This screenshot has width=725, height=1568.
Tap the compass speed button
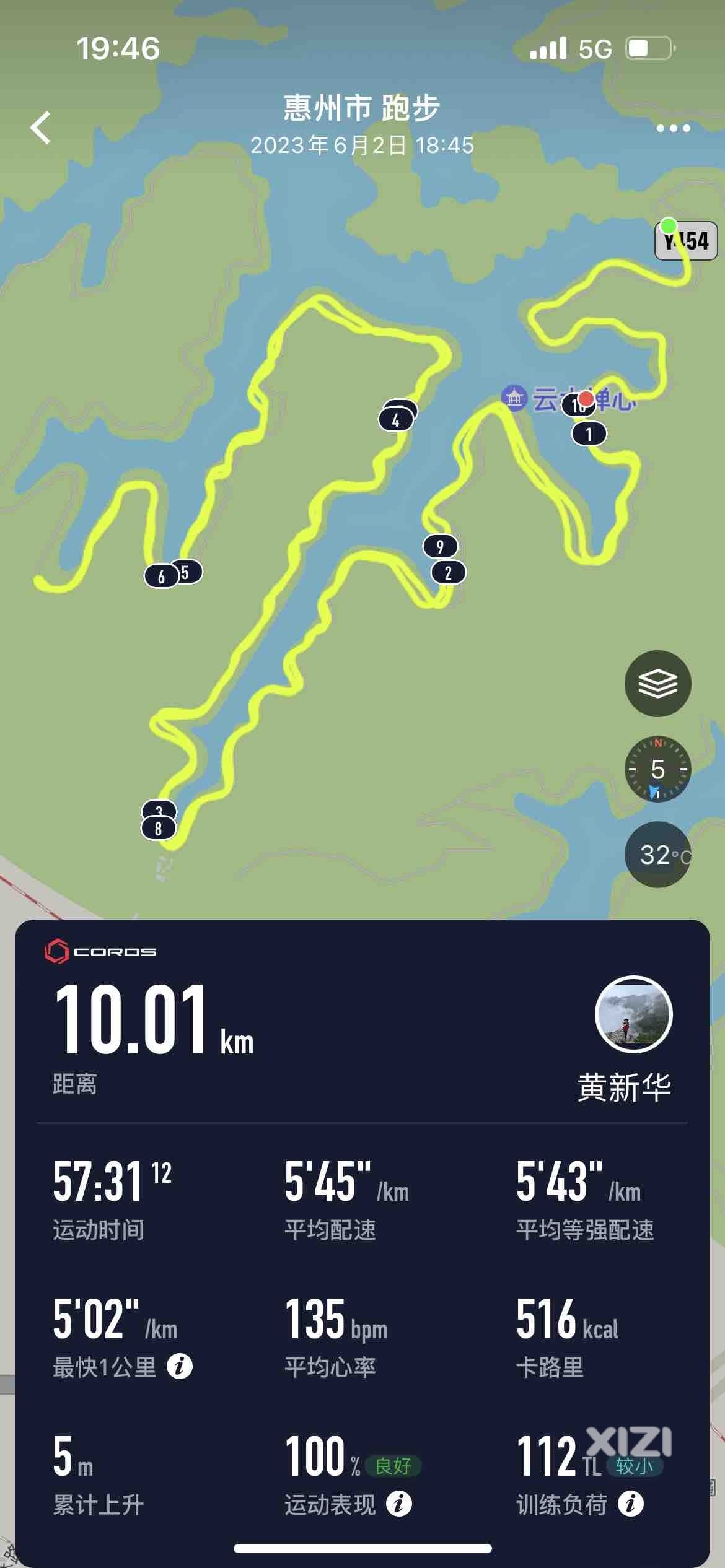pyautogui.click(x=657, y=769)
